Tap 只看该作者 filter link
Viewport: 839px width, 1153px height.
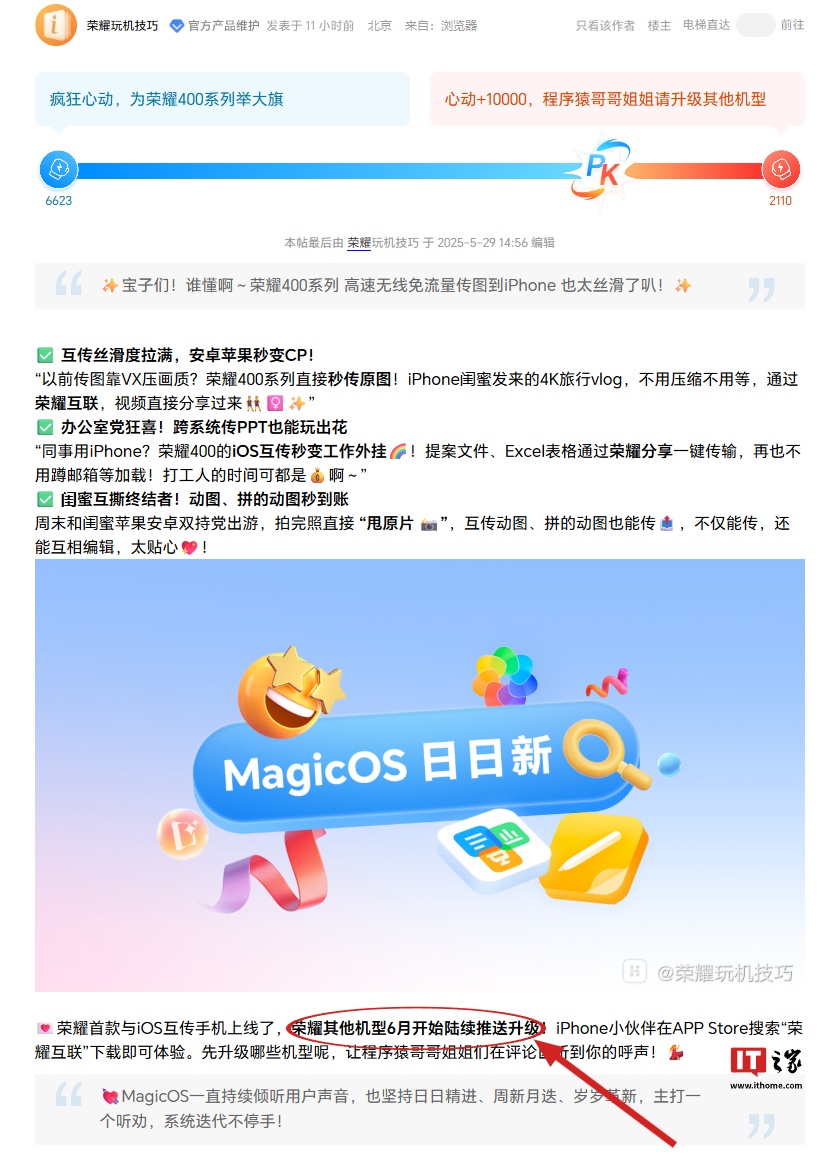click(605, 26)
